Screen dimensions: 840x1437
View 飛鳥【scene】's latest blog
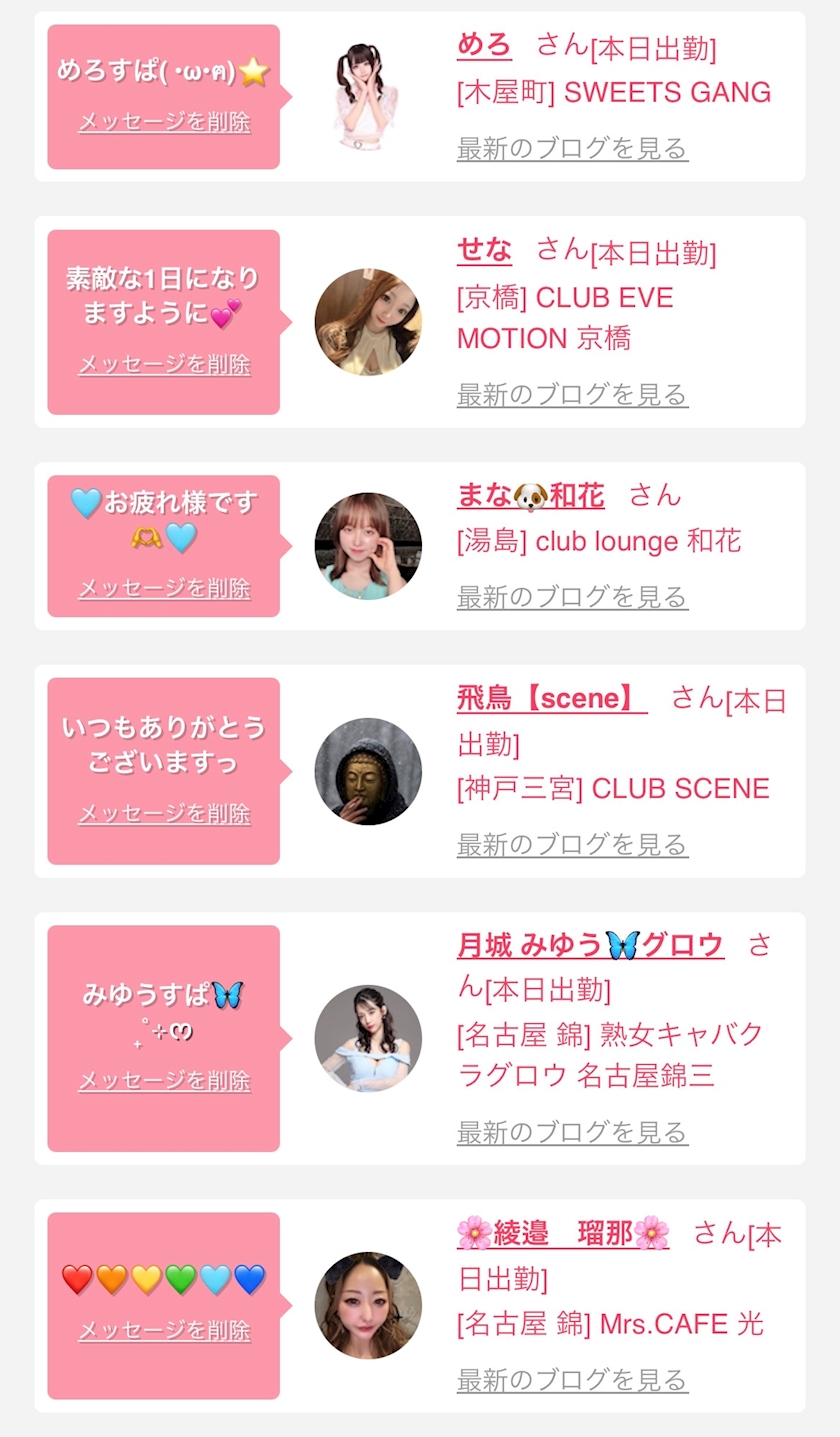point(572,845)
